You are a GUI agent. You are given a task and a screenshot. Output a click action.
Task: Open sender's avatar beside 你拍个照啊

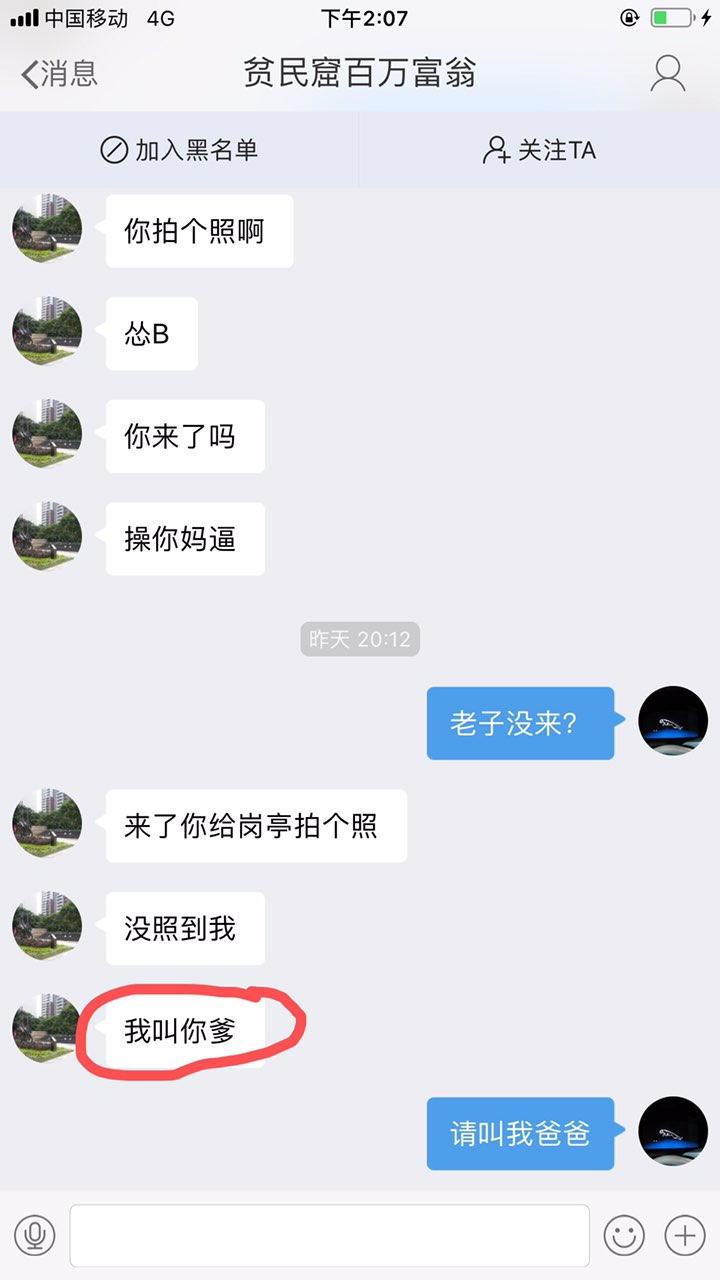[47, 229]
